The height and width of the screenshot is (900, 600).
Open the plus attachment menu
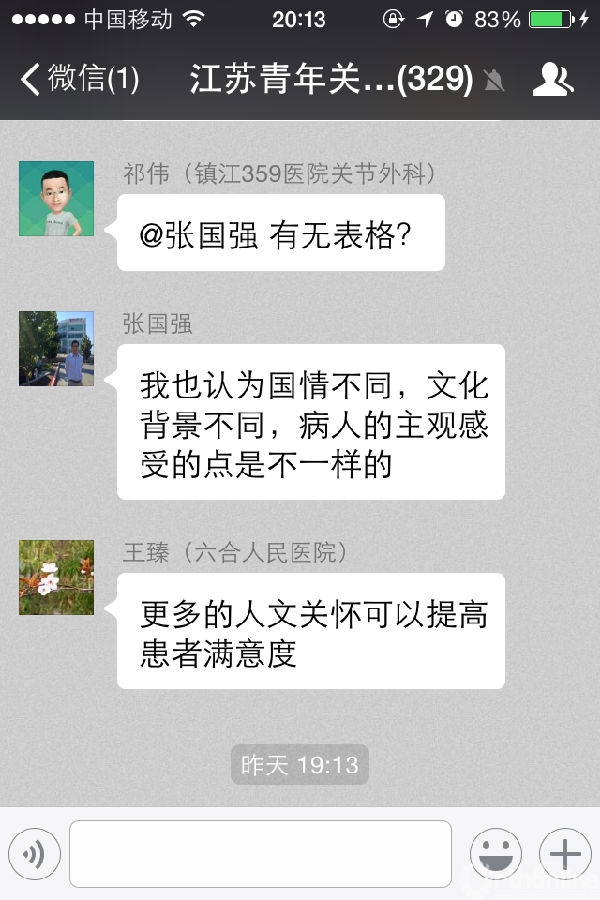(x=565, y=854)
